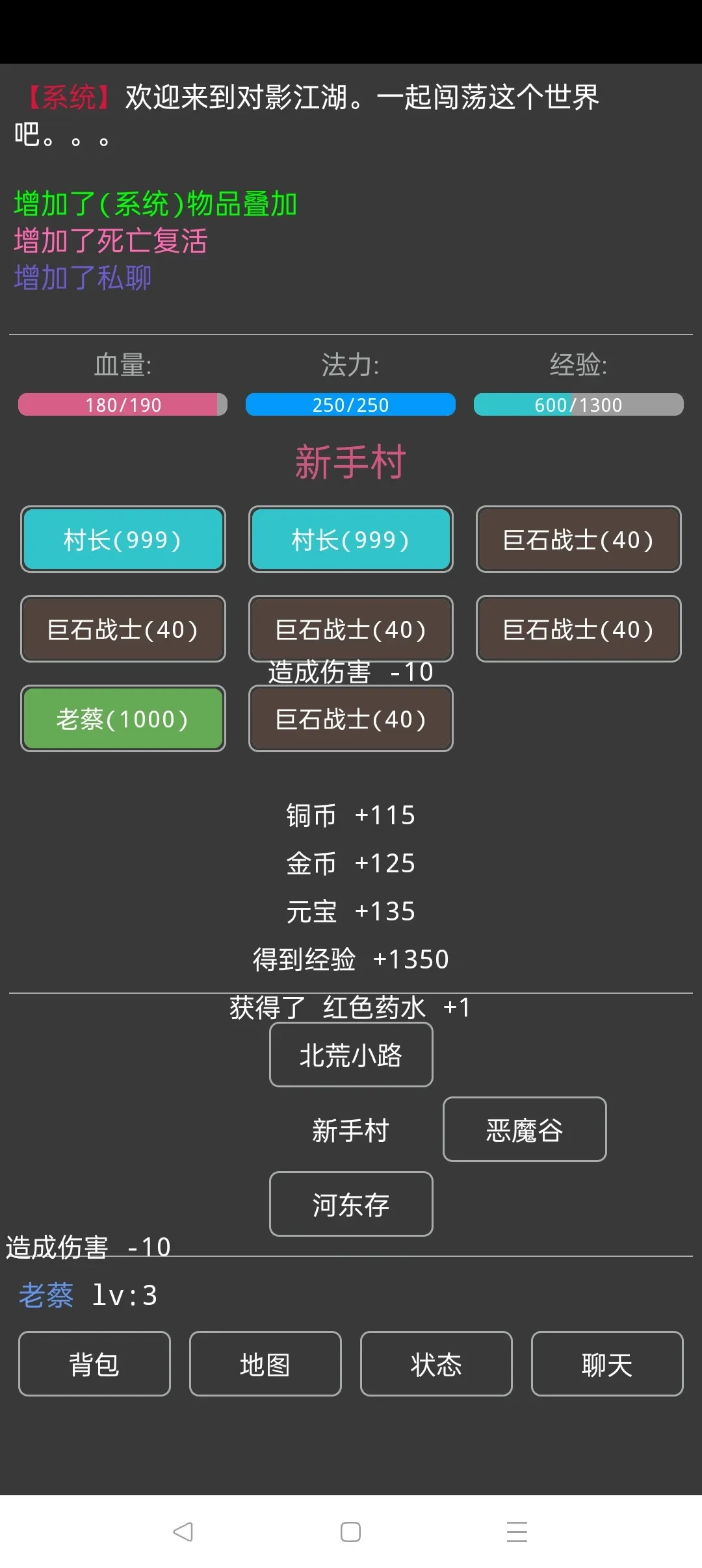
Task: Tap the system back button
Action: click(x=183, y=1532)
